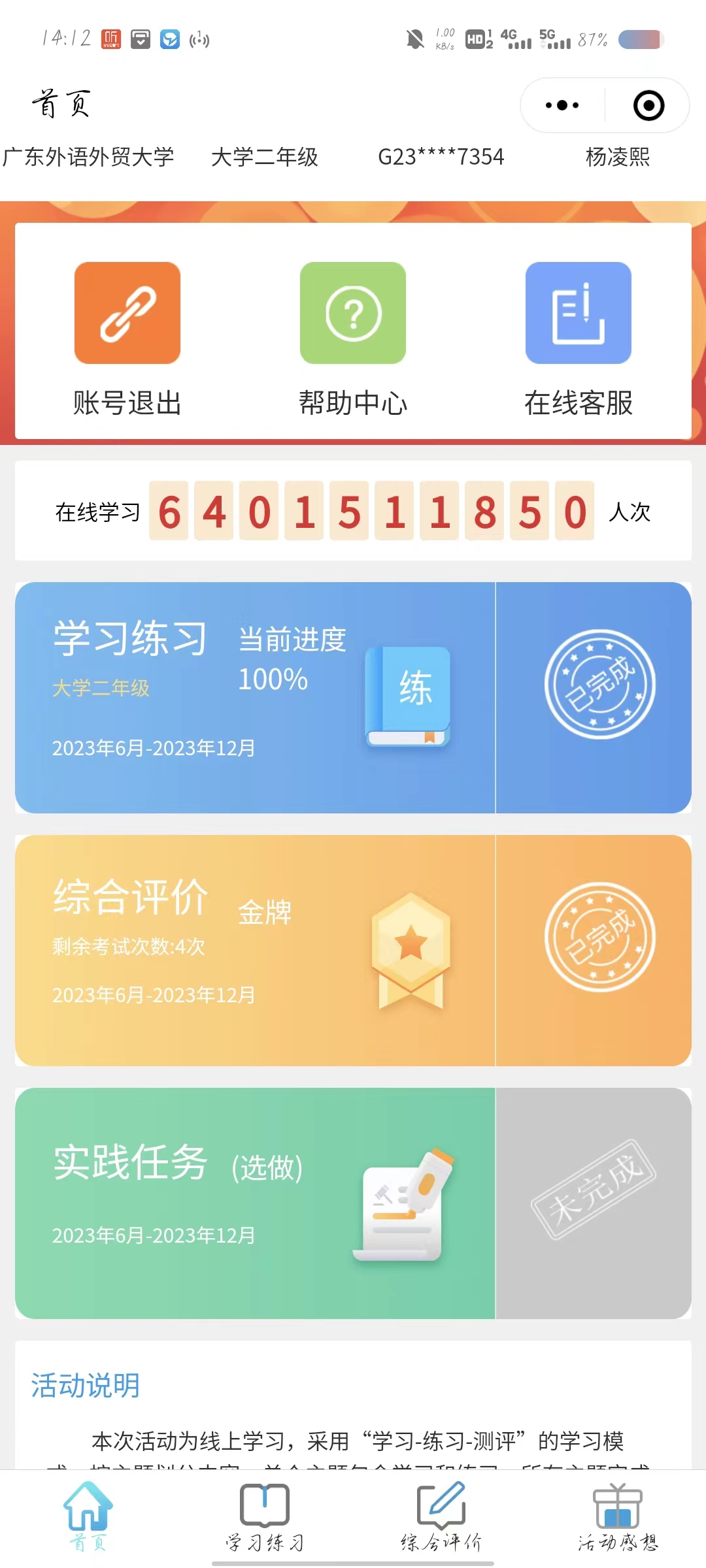Close the mini program with the circle button
This screenshot has width=706, height=1568.
648,105
